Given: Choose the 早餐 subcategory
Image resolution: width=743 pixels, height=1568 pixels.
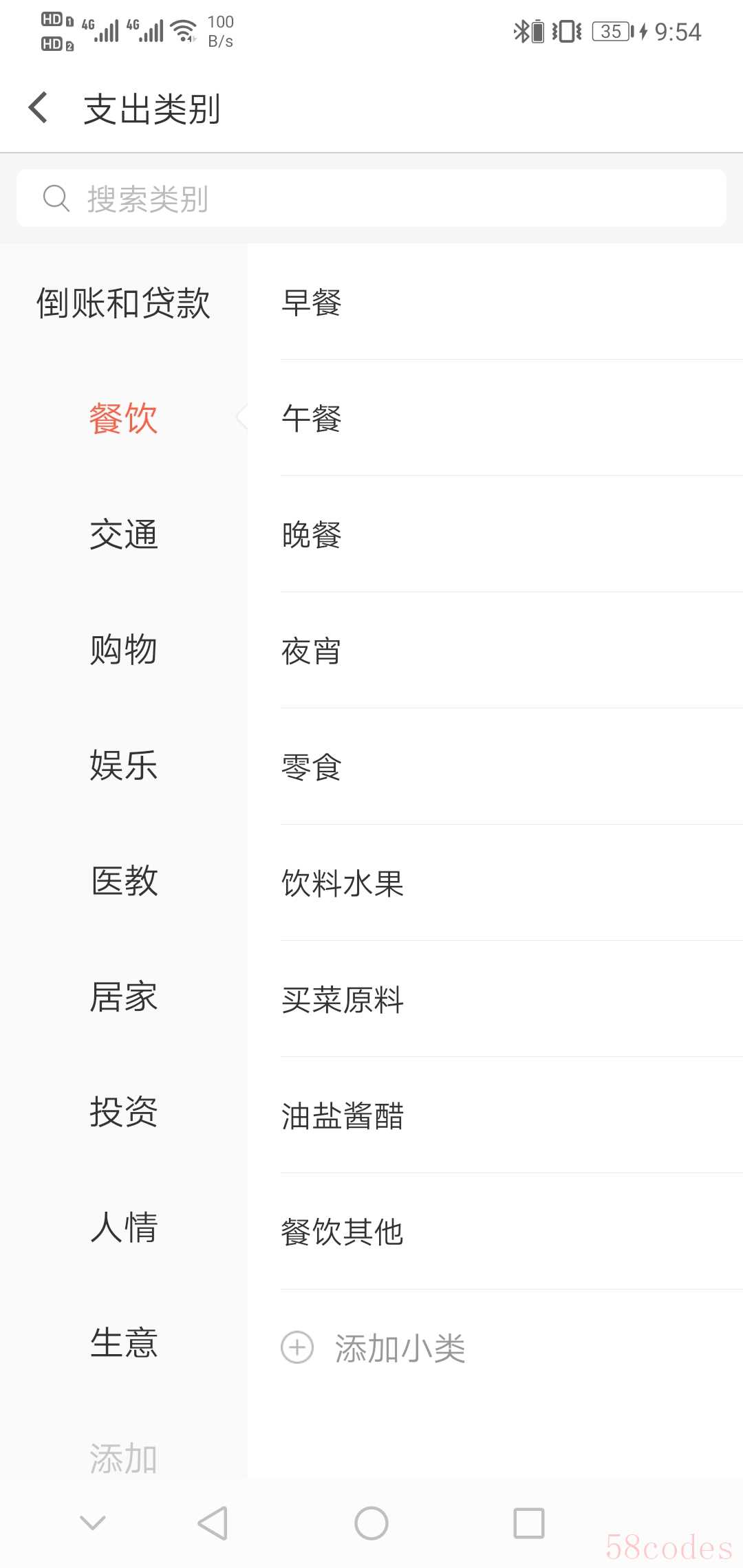Looking at the screenshot, I should 495,302.
